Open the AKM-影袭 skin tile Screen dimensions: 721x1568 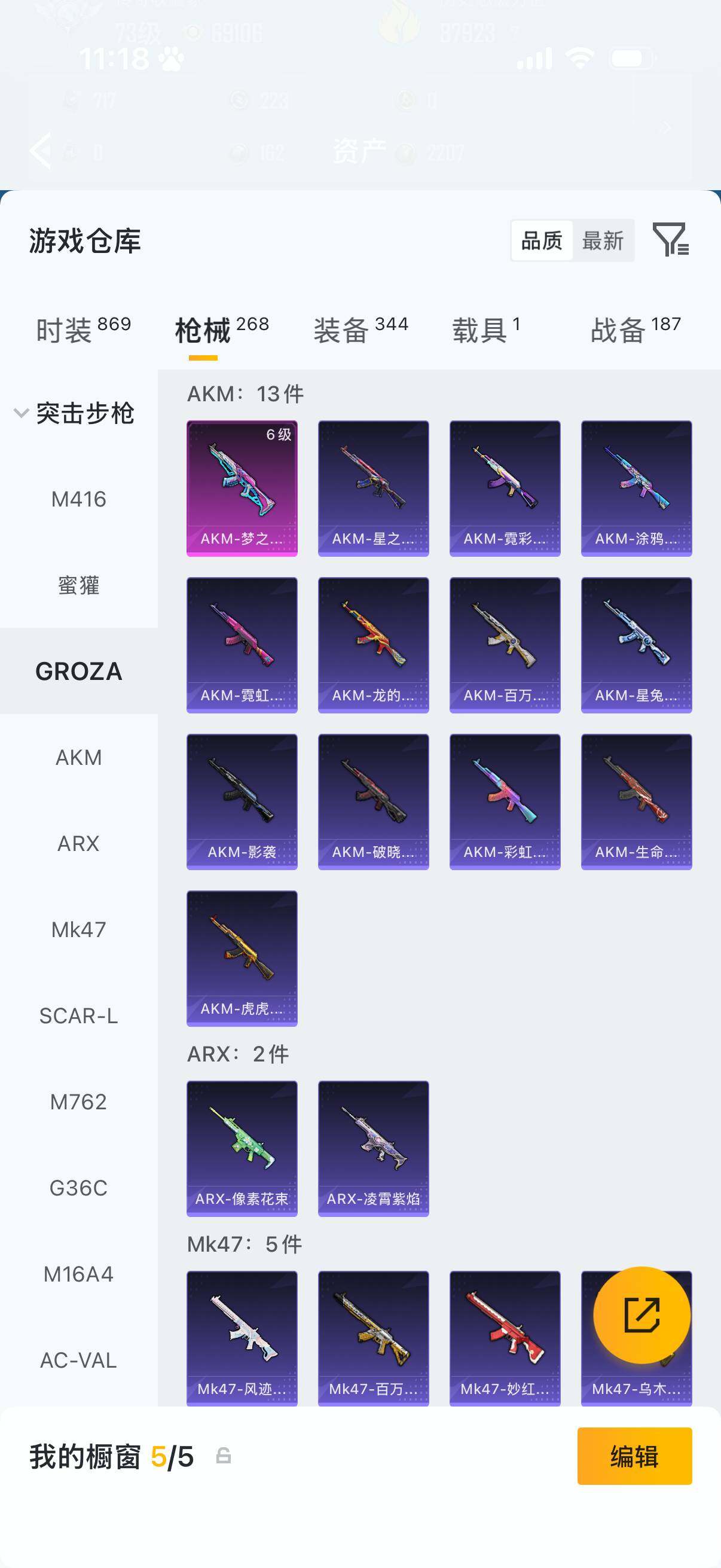(x=242, y=802)
